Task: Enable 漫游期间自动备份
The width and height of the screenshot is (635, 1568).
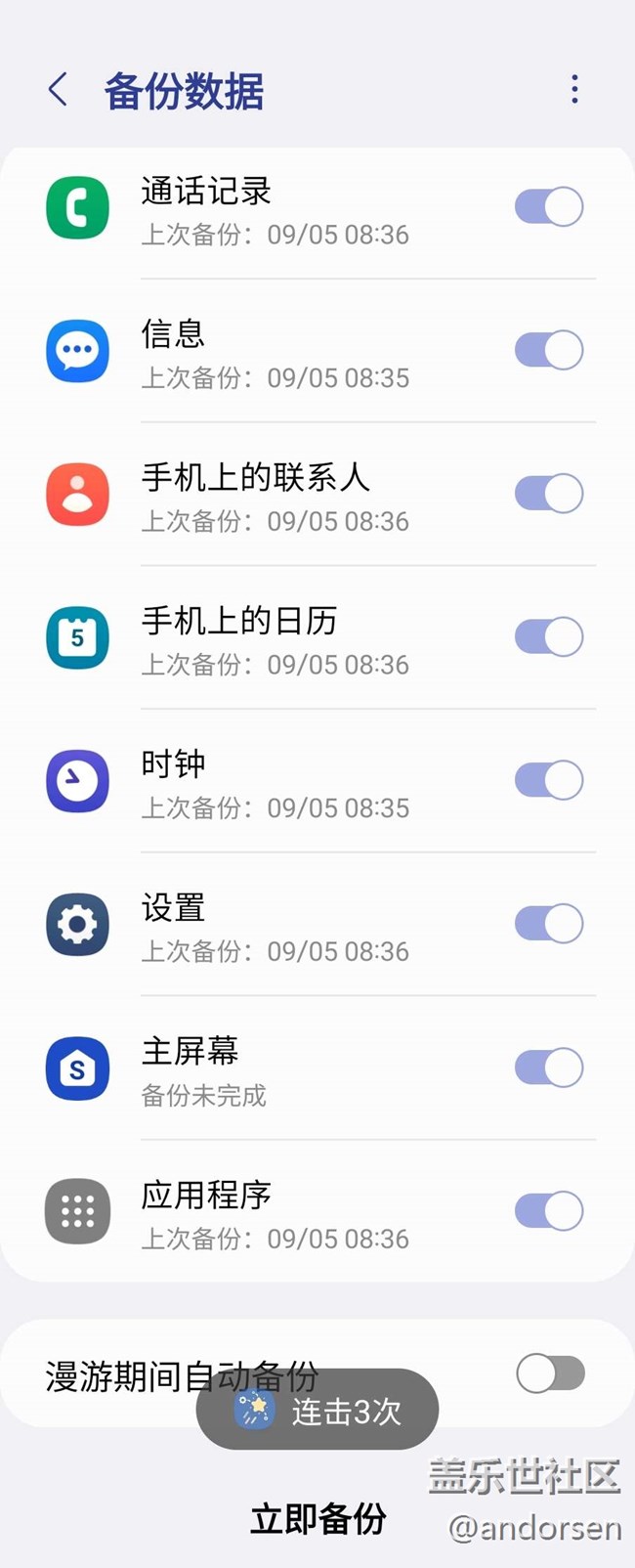Action: (x=550, y=1373)
